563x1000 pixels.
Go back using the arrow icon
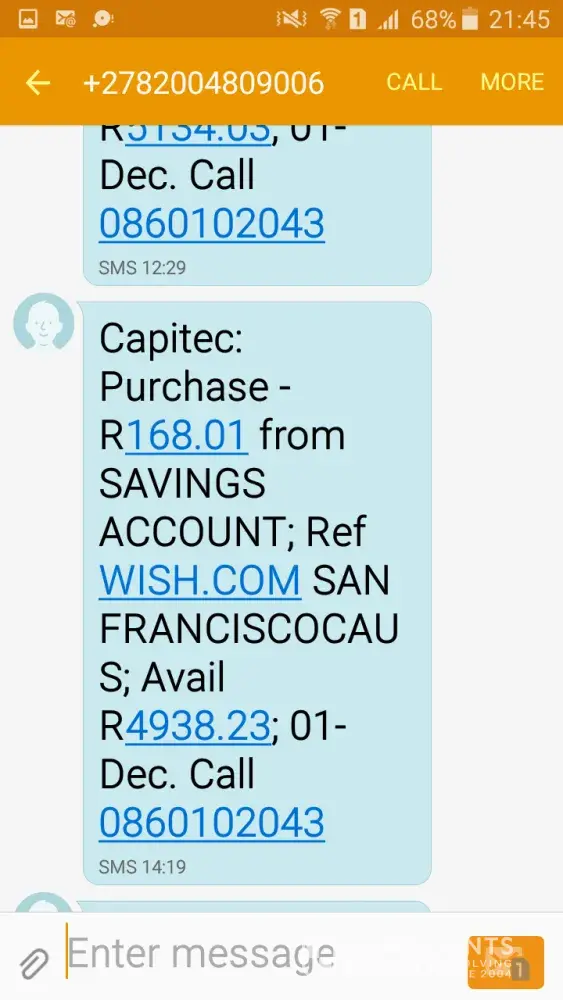[x=38, y=83]
